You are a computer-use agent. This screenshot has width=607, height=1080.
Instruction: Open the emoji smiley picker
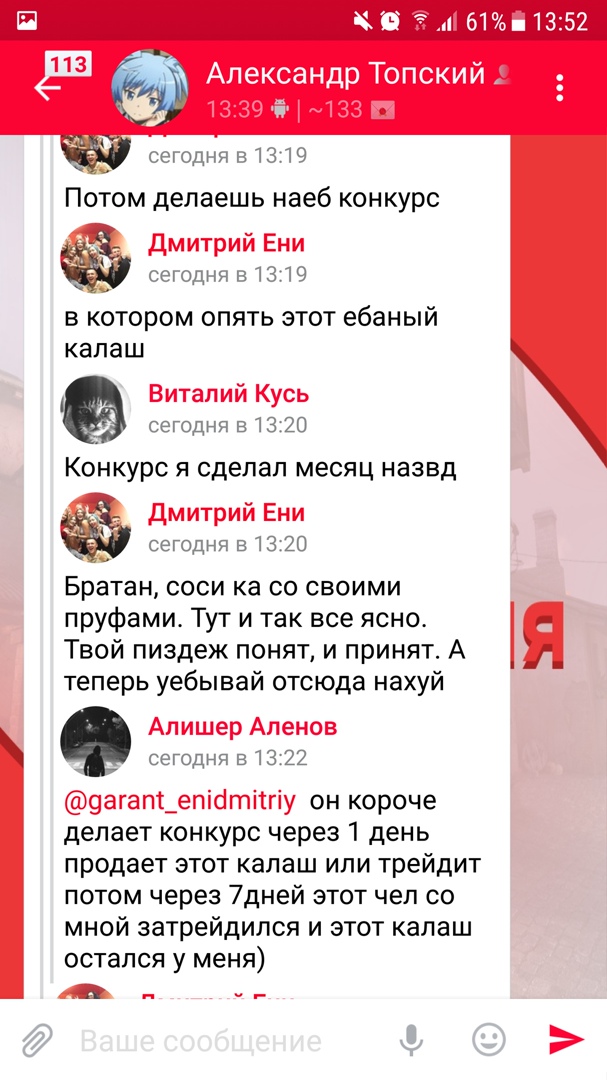488,1041
